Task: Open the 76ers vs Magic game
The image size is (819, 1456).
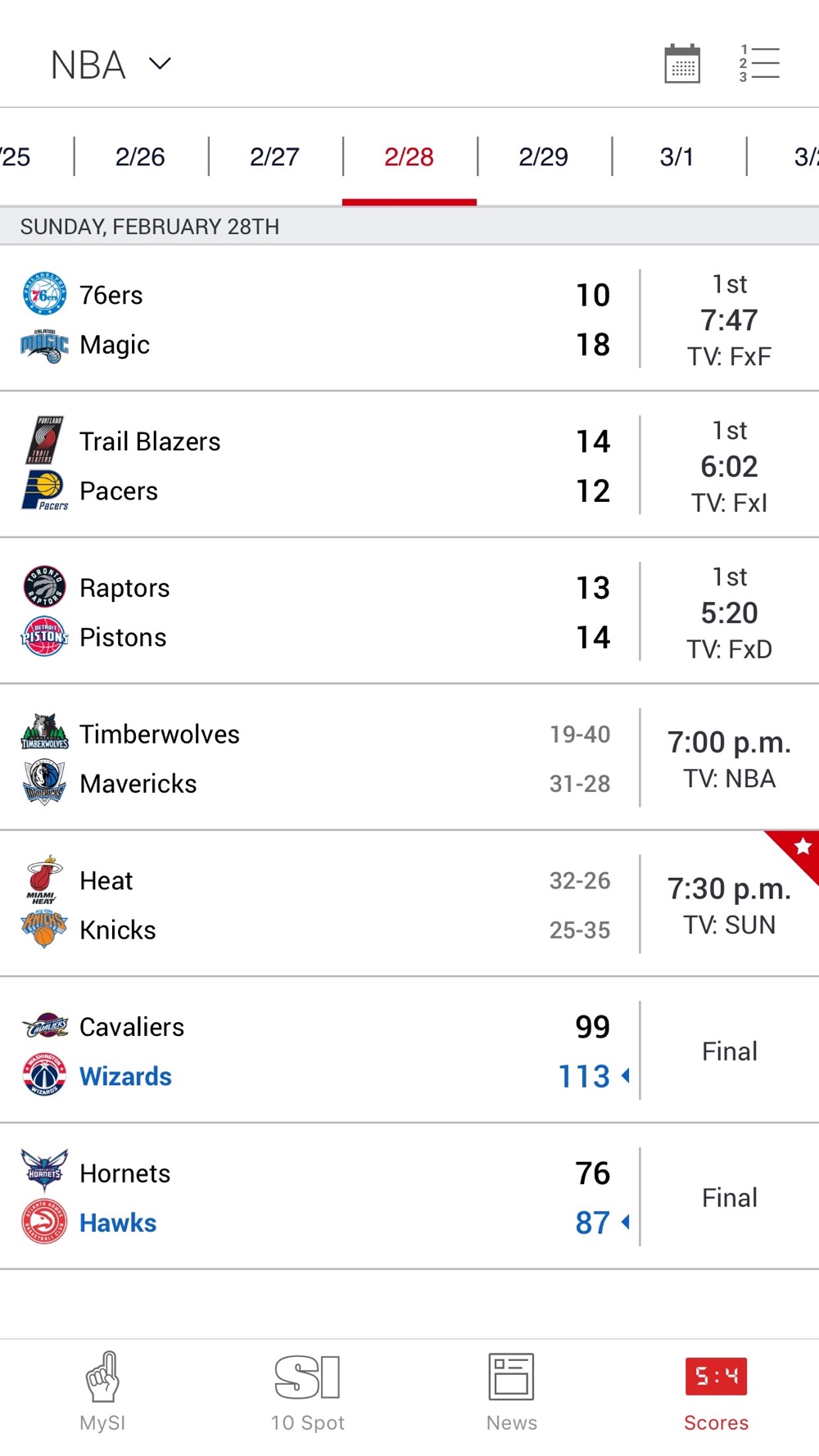Action: (x=409, y=319)
